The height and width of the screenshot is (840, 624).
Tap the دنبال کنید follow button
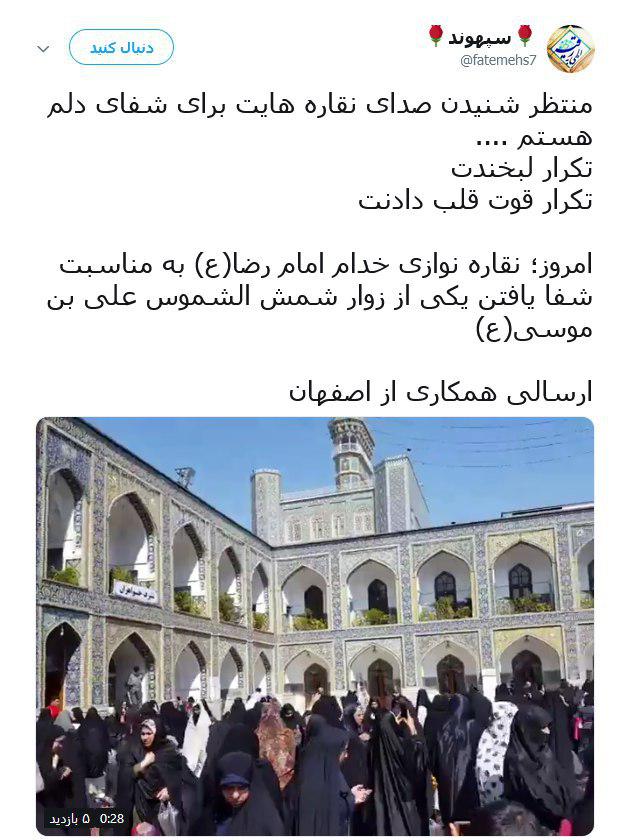pos(120,47)
